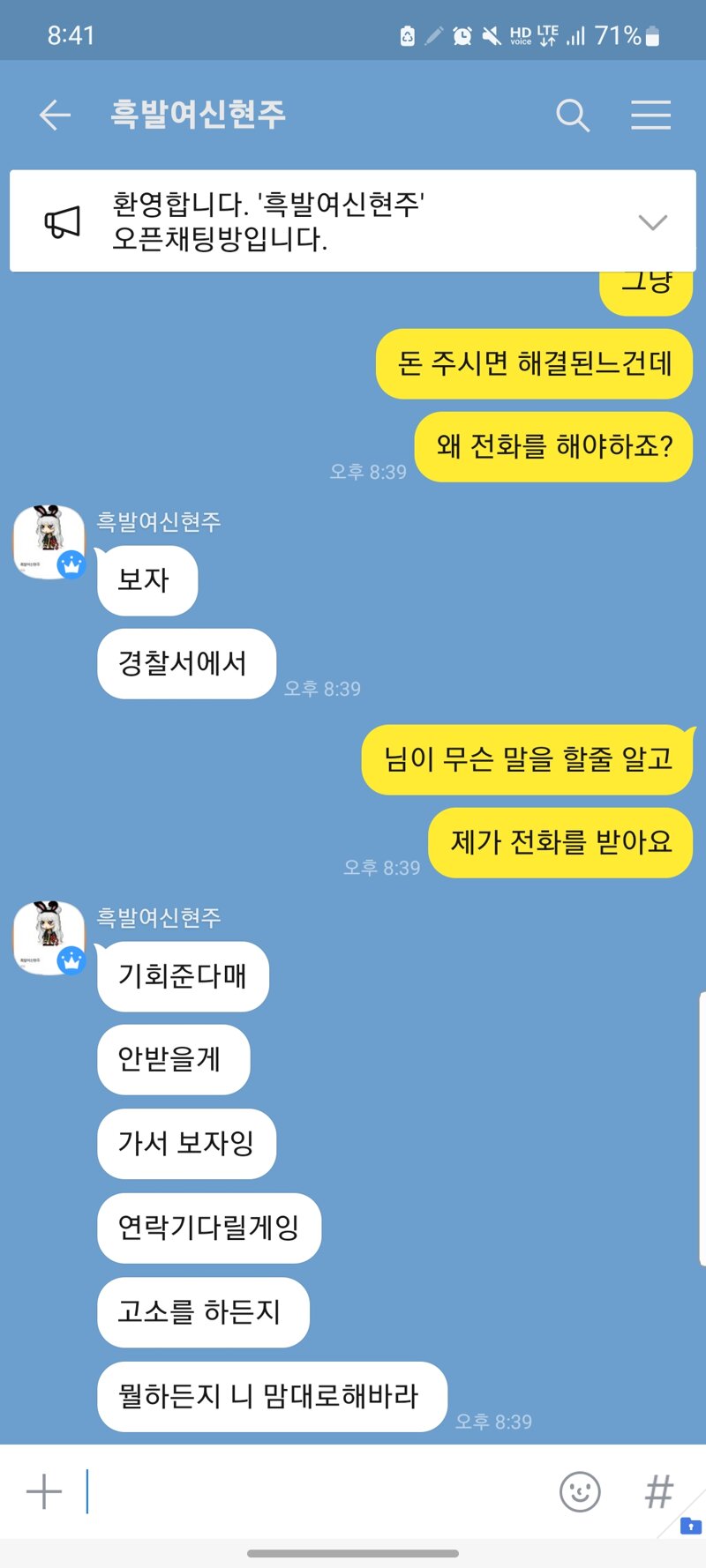Image resolution: width=706 pixels, height=1568 pixels.
Task: Tap the hashtag search icon
Action: pos(658,1492)
